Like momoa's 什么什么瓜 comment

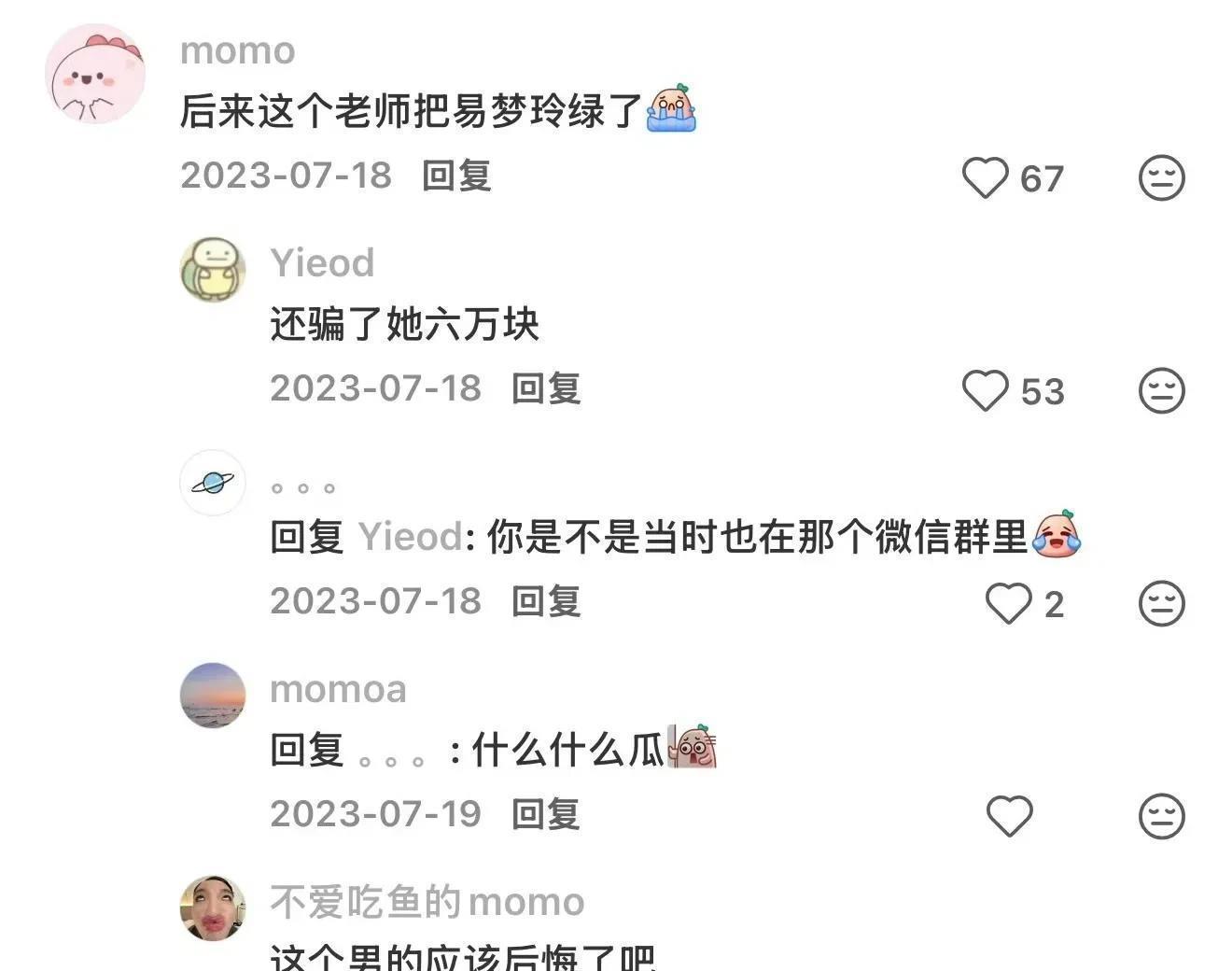point(1009,816)
